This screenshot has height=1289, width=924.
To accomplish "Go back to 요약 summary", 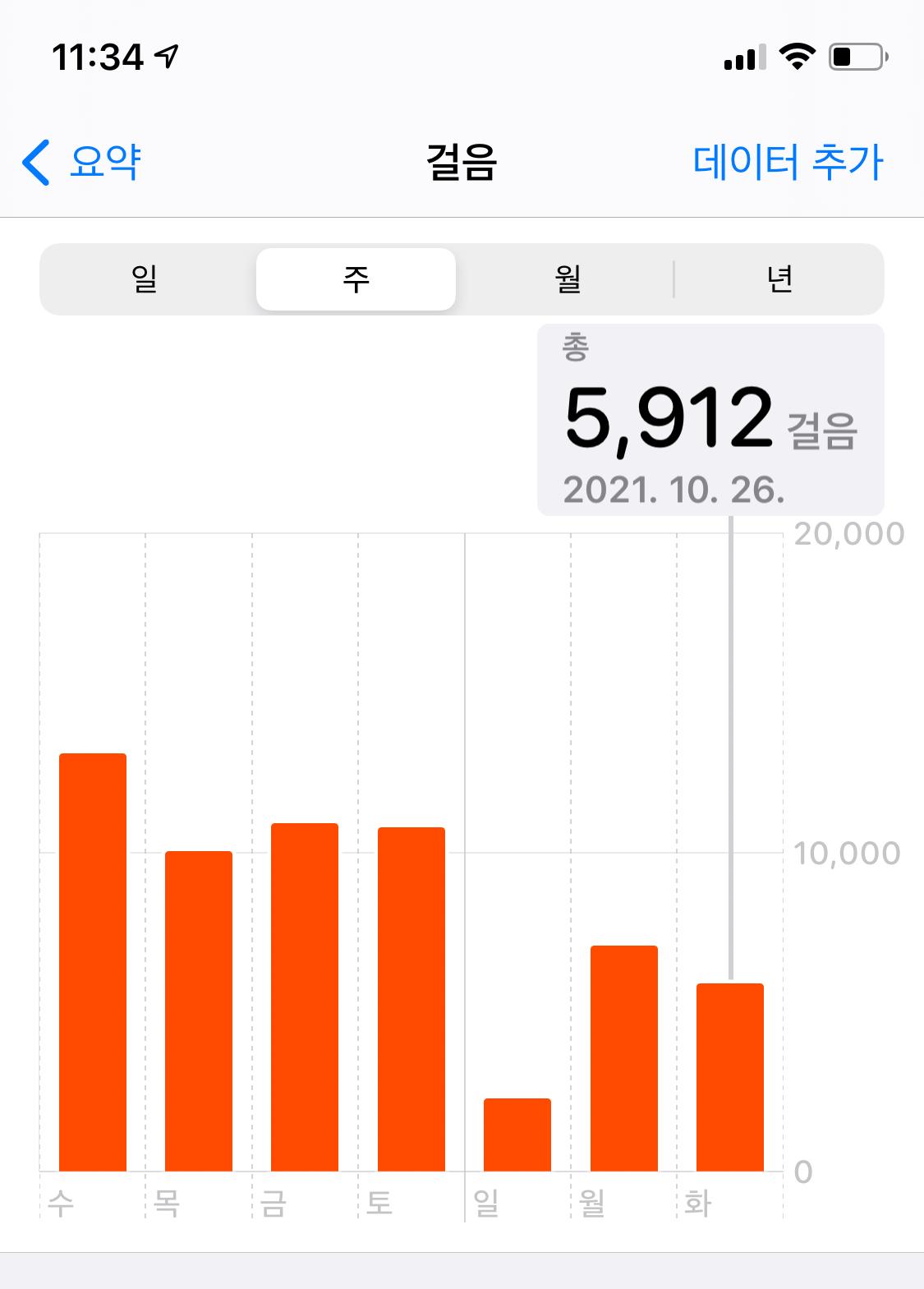I will coord(82,162).
